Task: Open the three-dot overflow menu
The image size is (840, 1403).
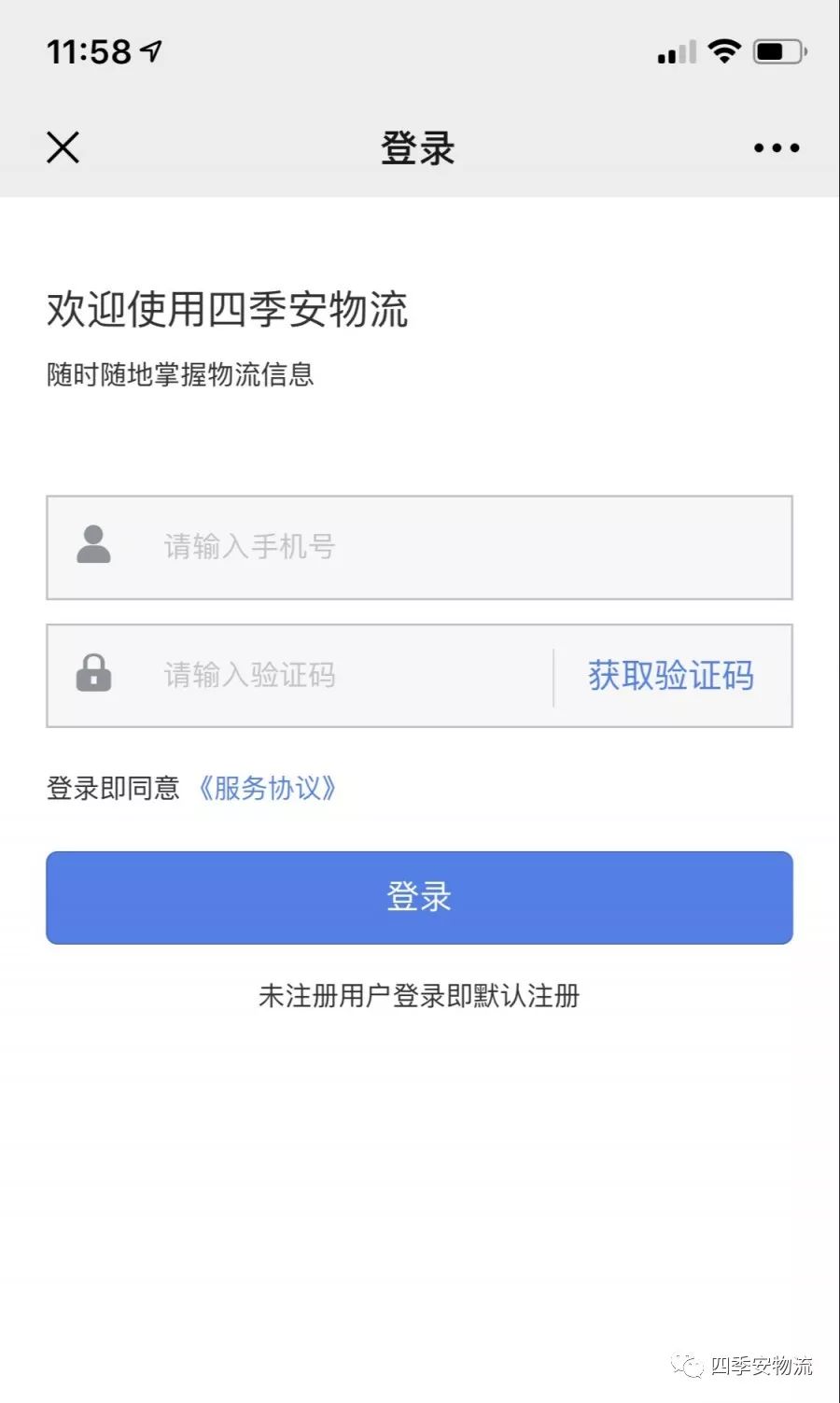Action: coord(777,147)
